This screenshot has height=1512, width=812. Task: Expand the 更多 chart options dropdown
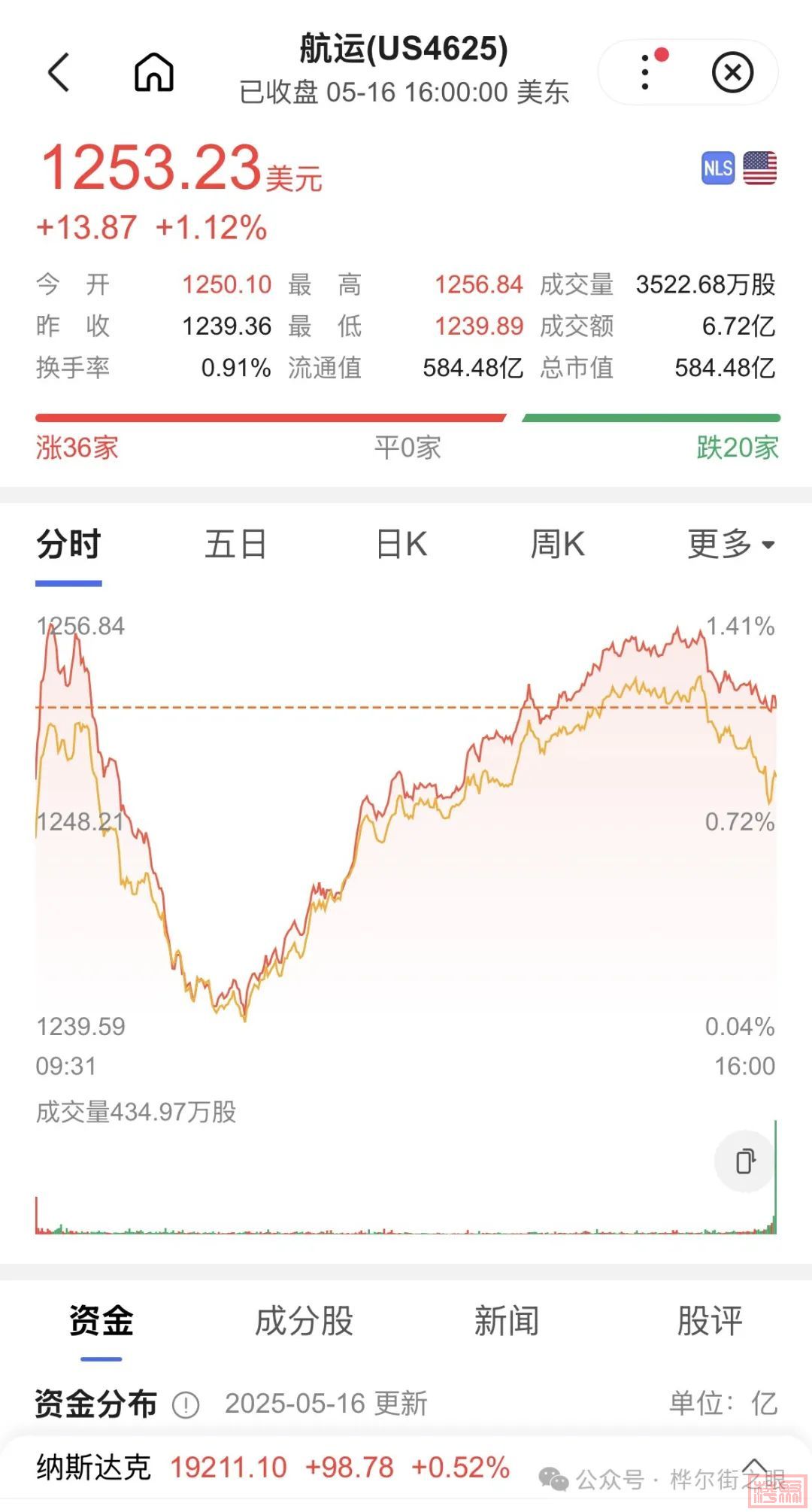pos(731,544)
